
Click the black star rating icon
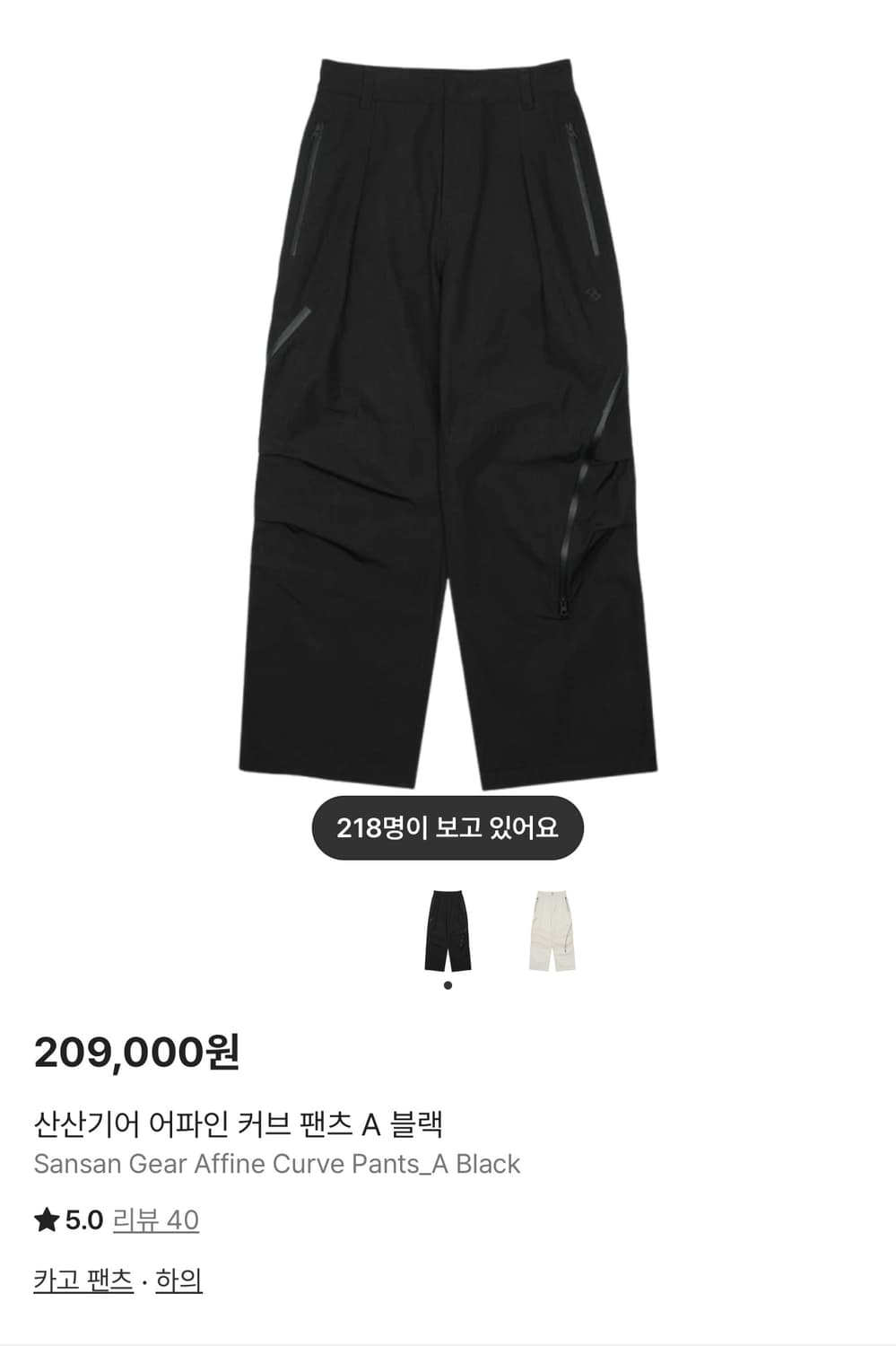[46, 1219]
